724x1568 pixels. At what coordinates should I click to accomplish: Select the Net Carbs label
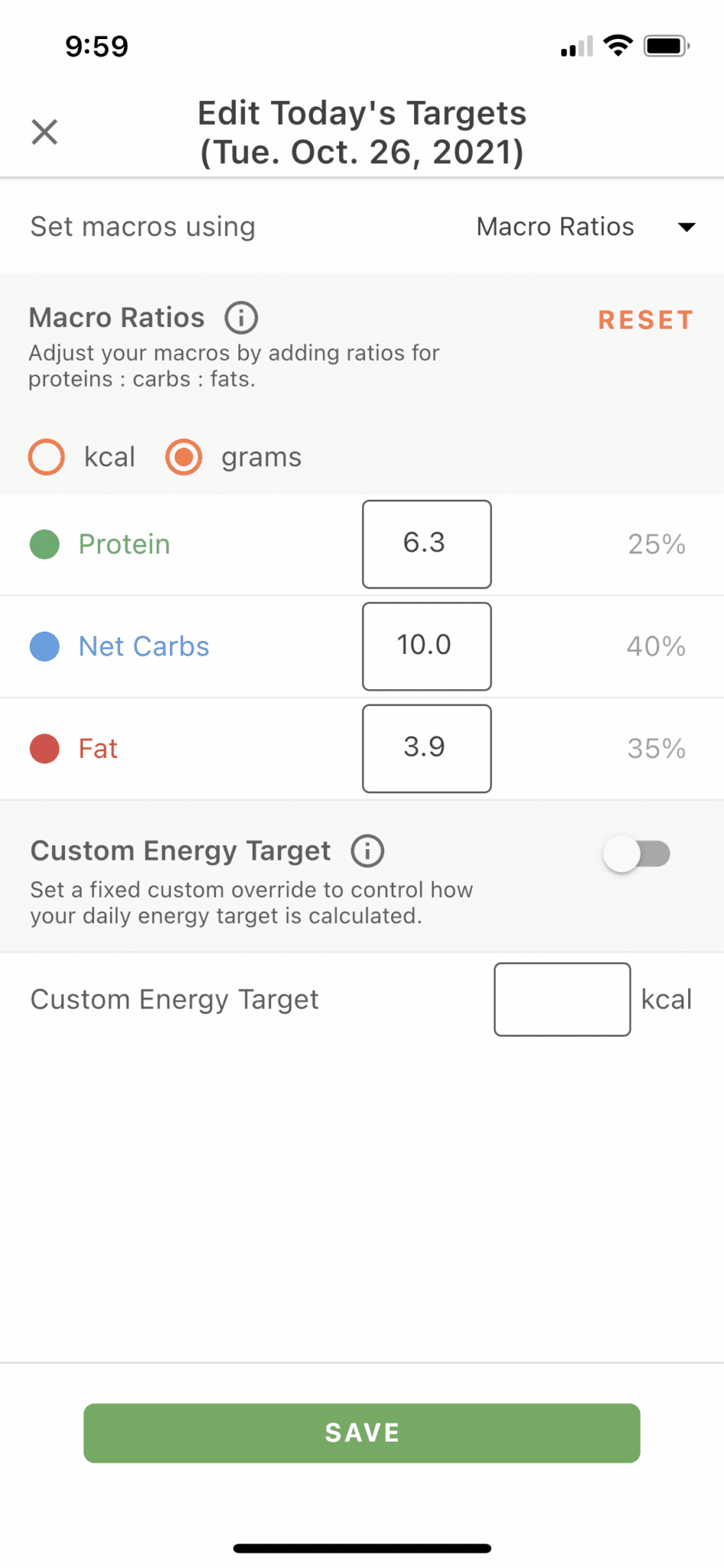pos(143,646)
